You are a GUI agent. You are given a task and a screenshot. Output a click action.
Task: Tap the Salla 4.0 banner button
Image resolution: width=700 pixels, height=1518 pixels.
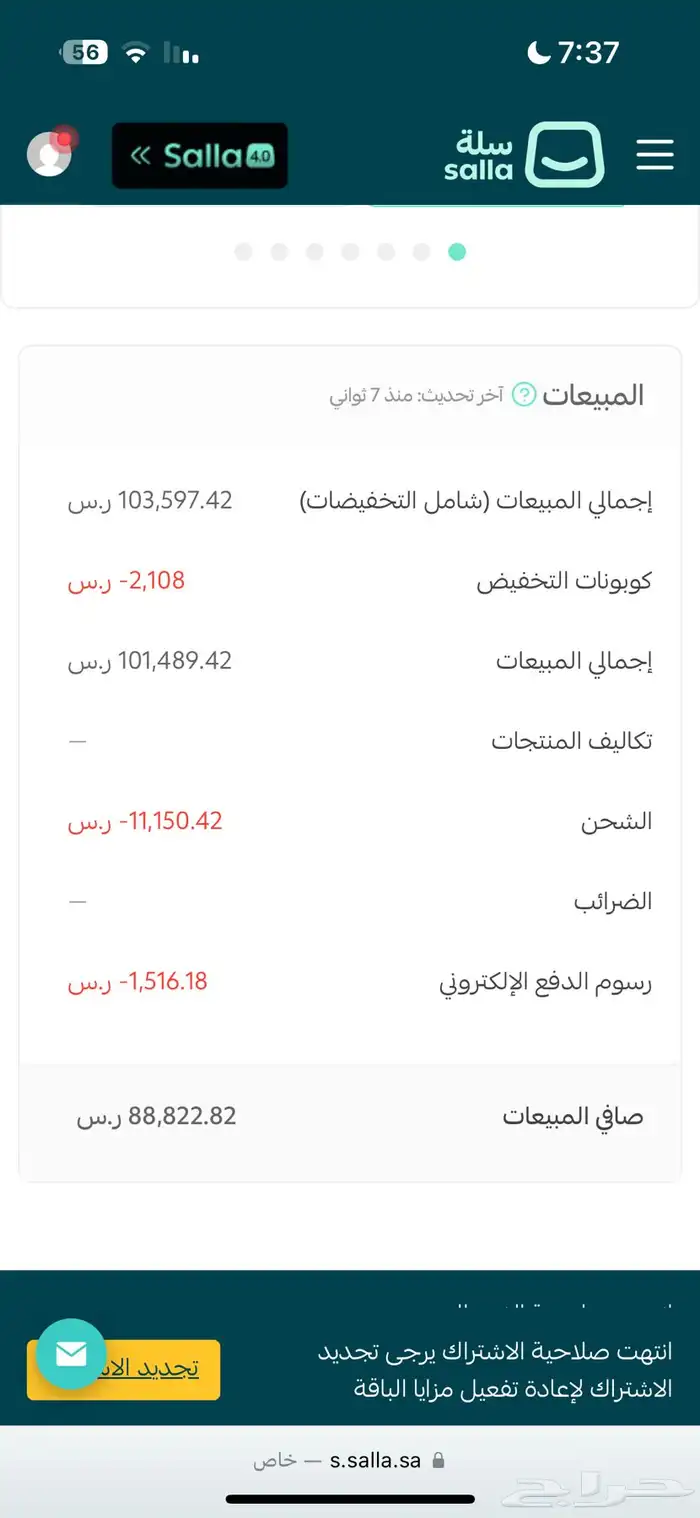click(x=200, y=156)
